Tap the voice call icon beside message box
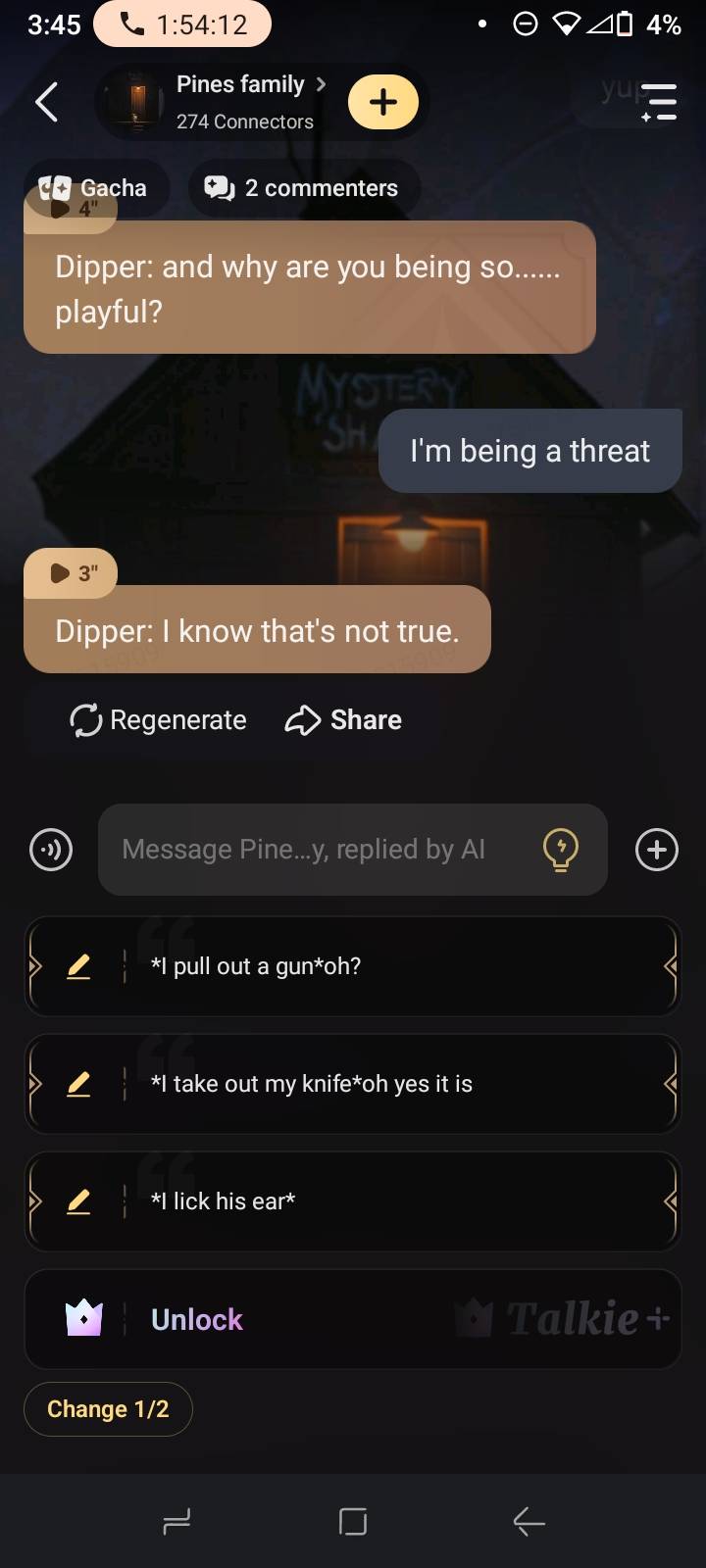This screenshot has width=706, height=1568. 51,850
